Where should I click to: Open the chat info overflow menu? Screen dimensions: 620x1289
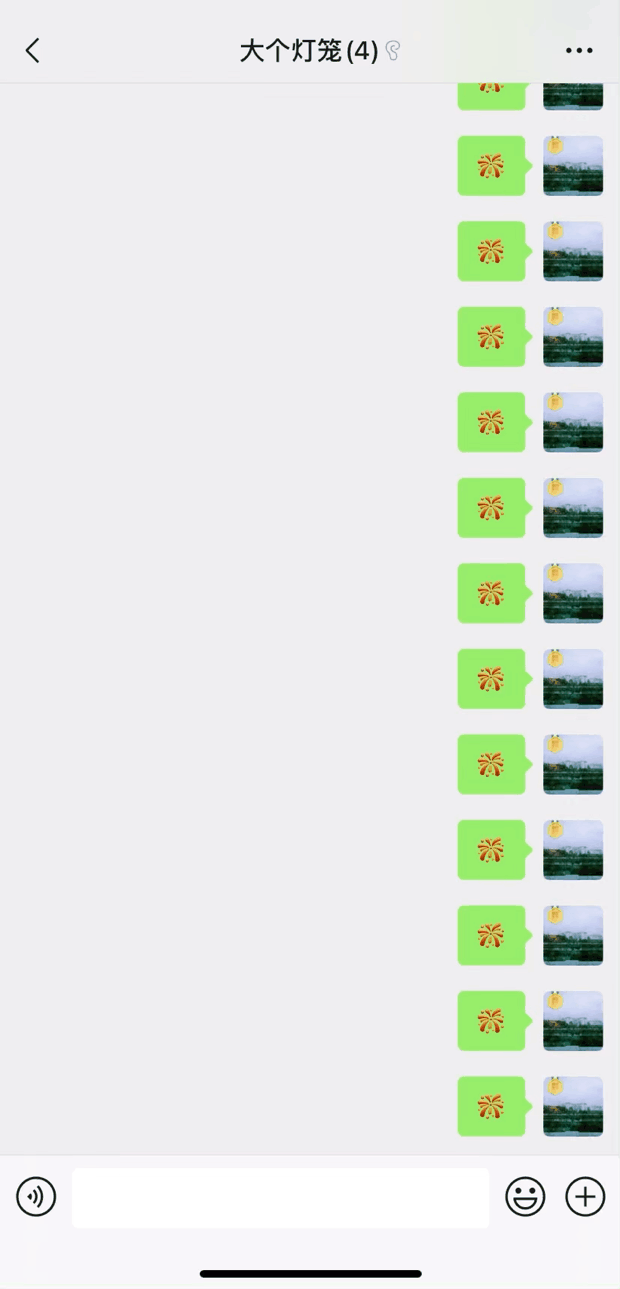pyautogui.click(x=579, y=51)
